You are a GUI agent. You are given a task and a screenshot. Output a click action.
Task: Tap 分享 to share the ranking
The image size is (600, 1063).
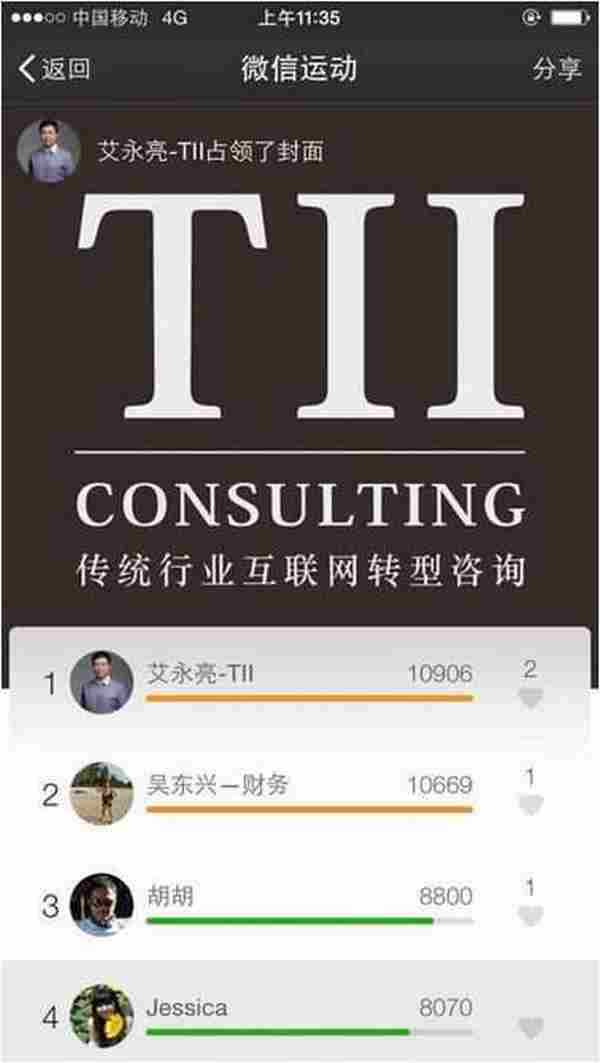coord(556,69)
